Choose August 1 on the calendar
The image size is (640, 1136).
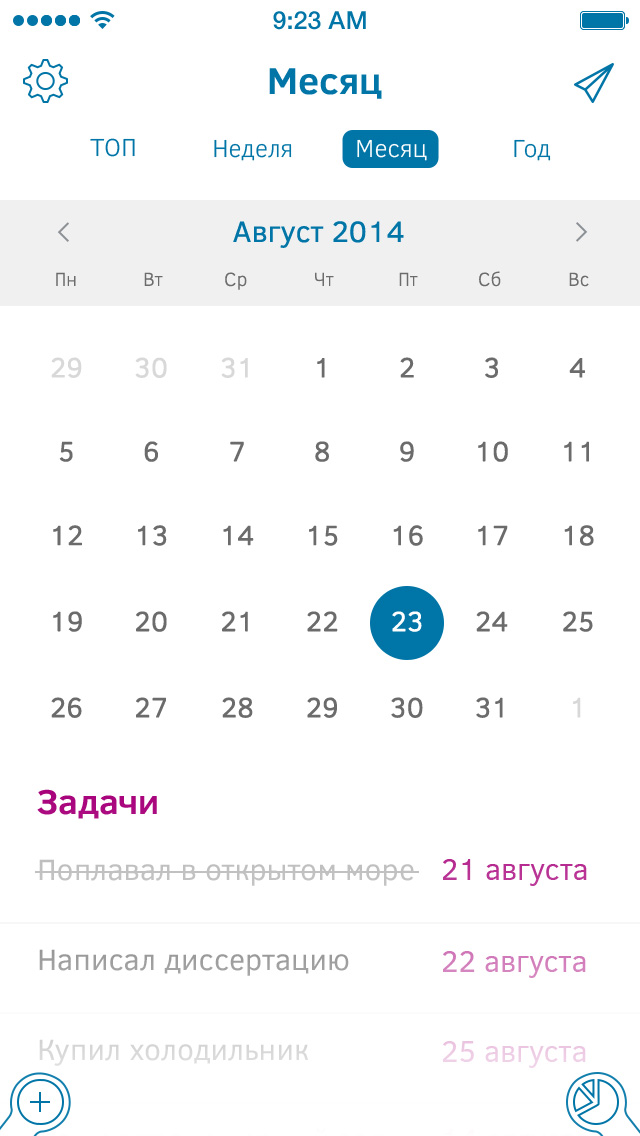point(322,368)
